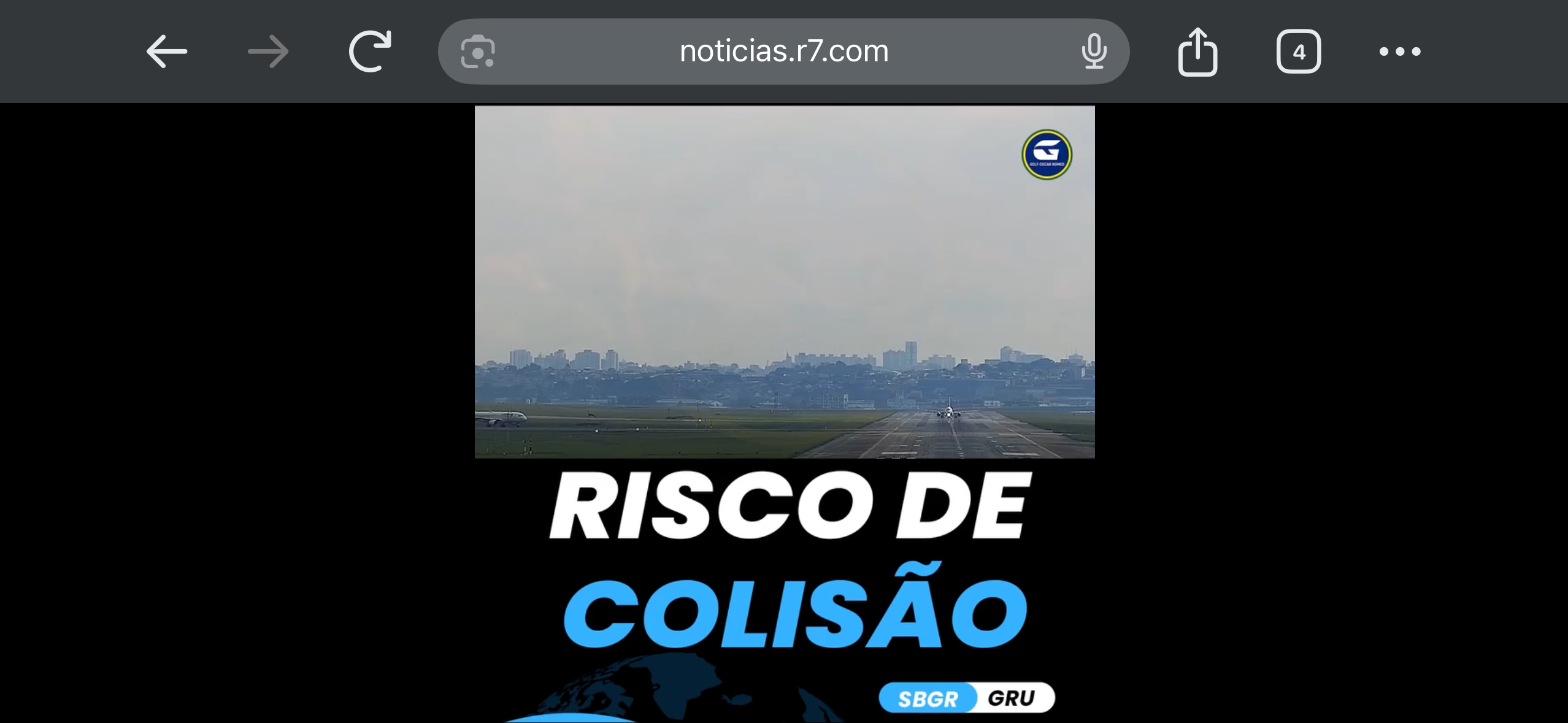Go back to the previous page
This screenshot has height=723, width=1568.
(x=166, y=52)
